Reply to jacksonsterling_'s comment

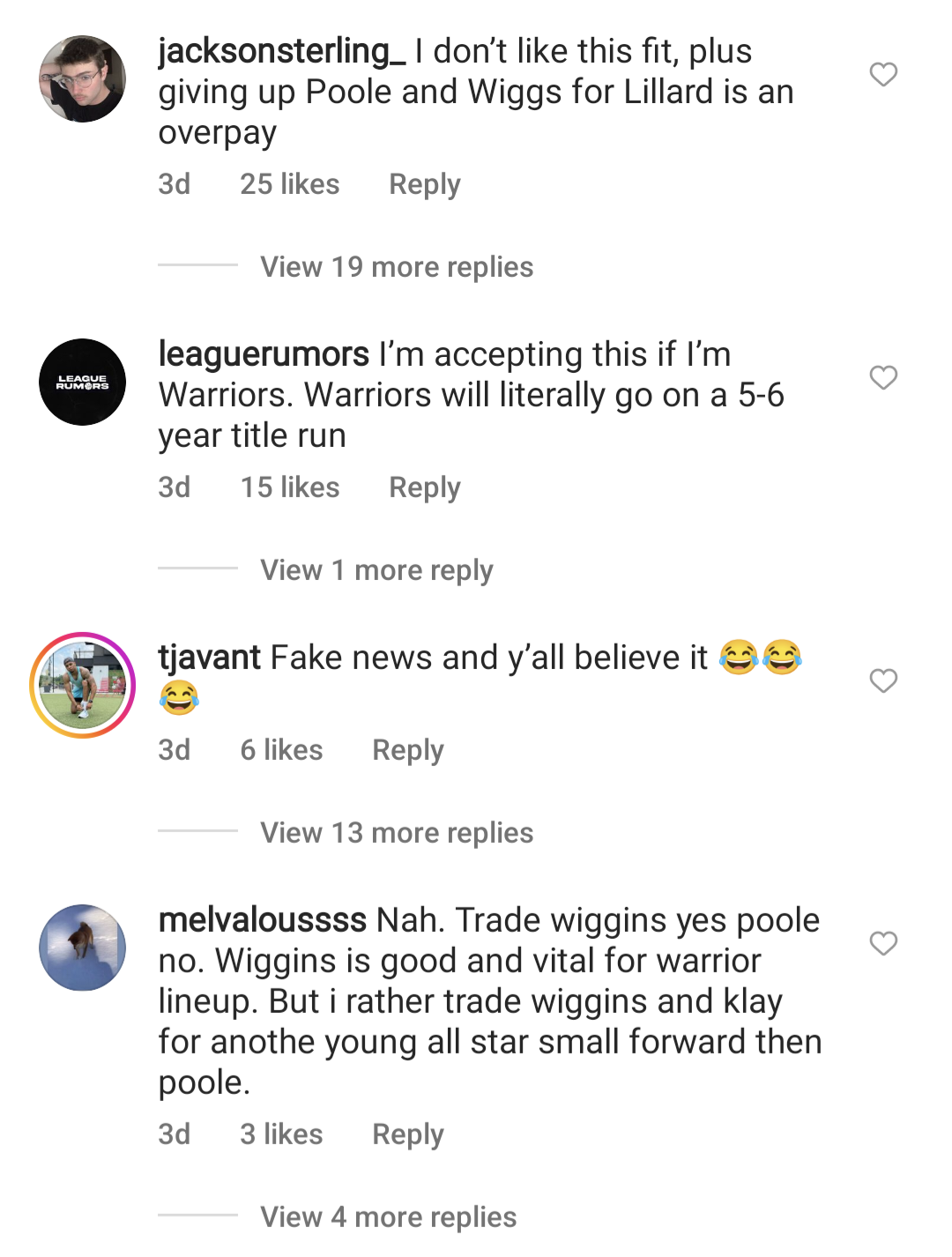coord(424,184)
